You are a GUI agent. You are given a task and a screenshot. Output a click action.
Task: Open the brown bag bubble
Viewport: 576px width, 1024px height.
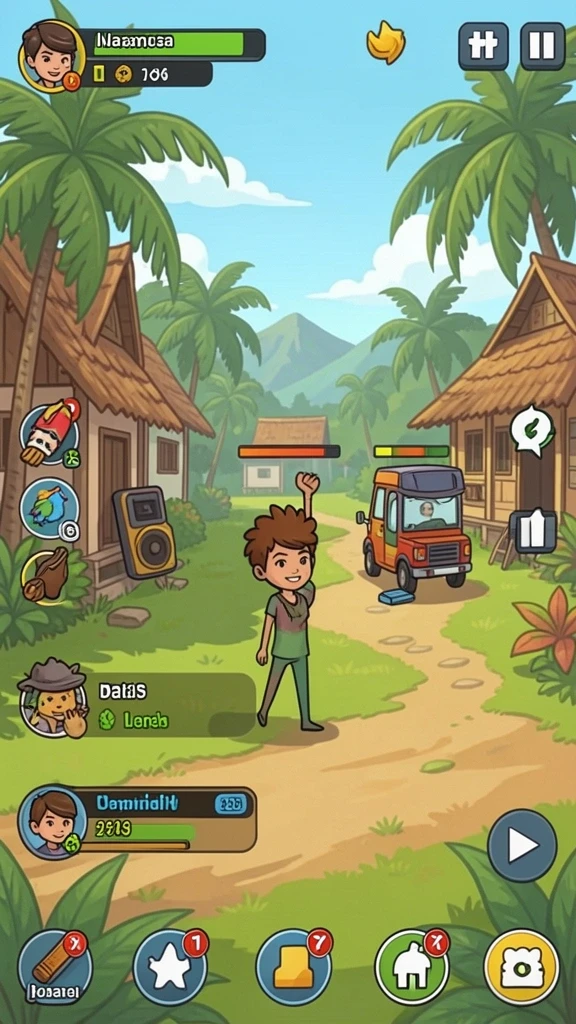tap(48, 575)
